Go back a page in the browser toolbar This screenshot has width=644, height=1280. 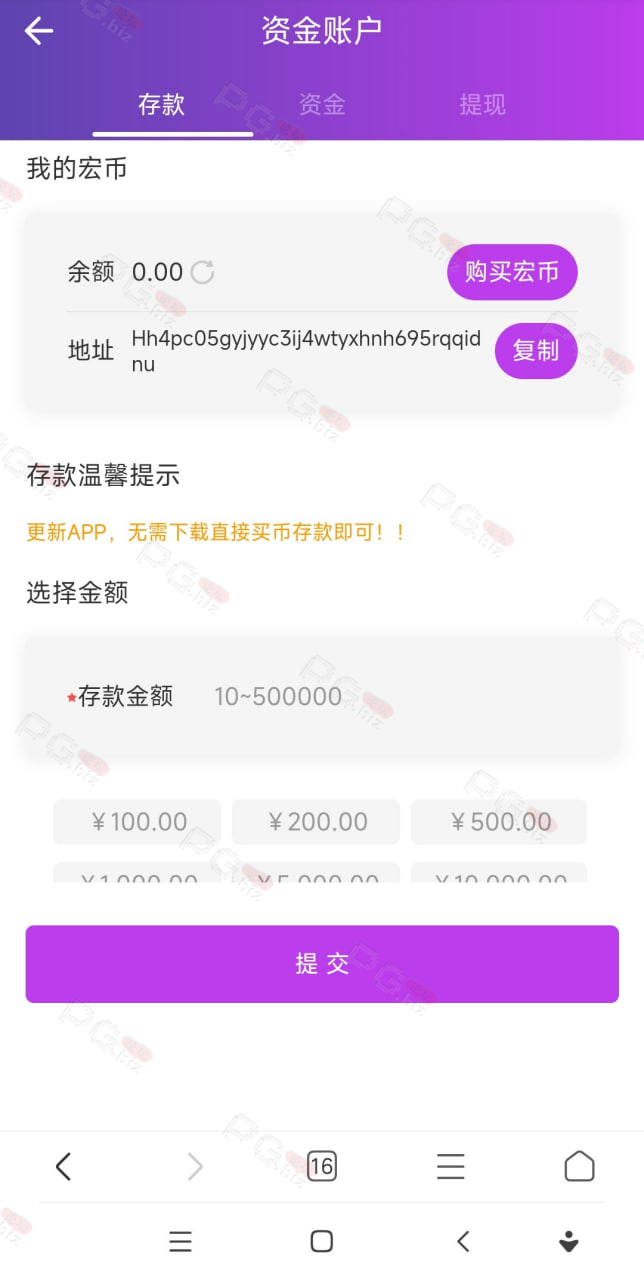(x=63, y=1166)
